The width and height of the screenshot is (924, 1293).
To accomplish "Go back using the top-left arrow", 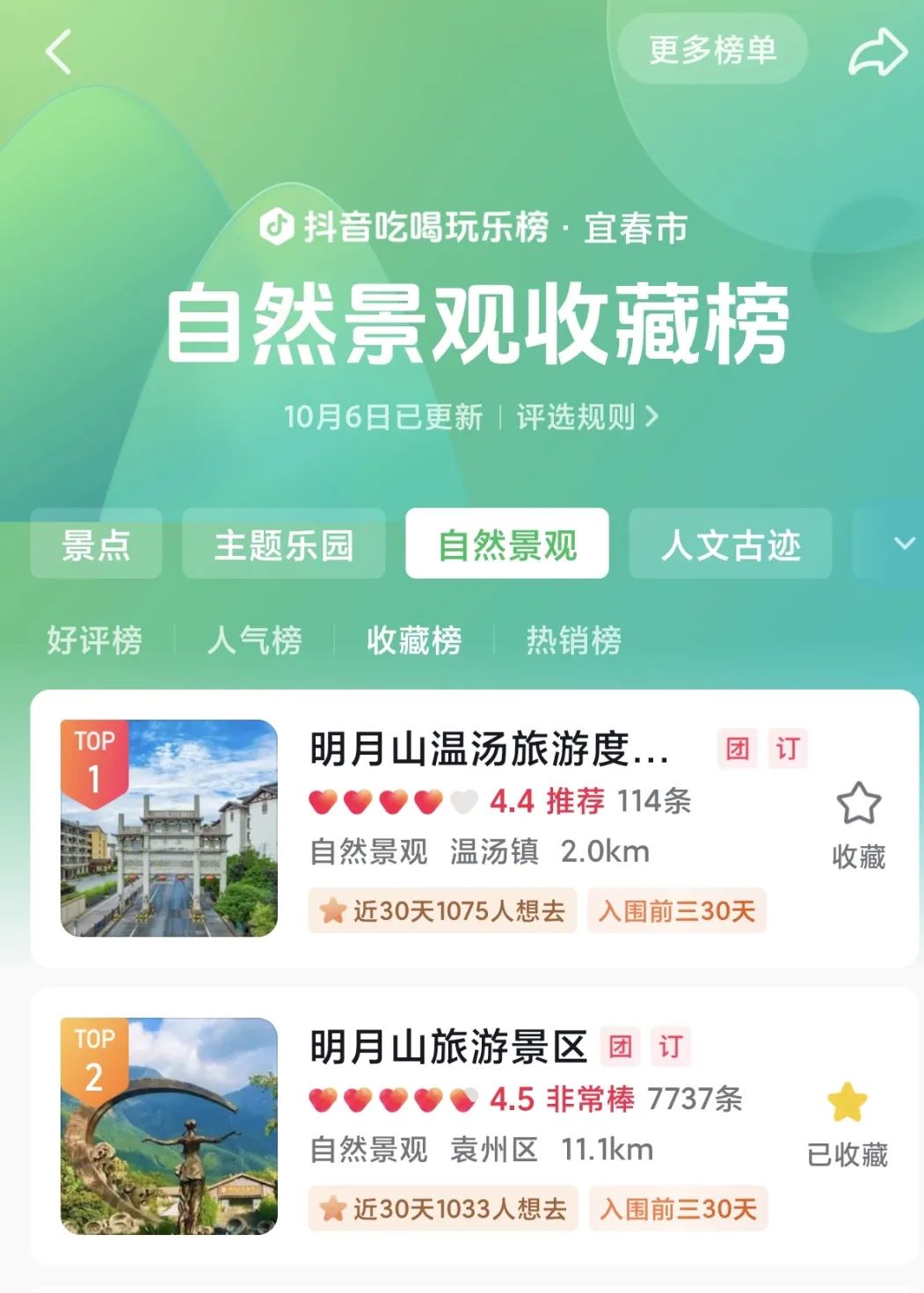I will coord(58,51).
